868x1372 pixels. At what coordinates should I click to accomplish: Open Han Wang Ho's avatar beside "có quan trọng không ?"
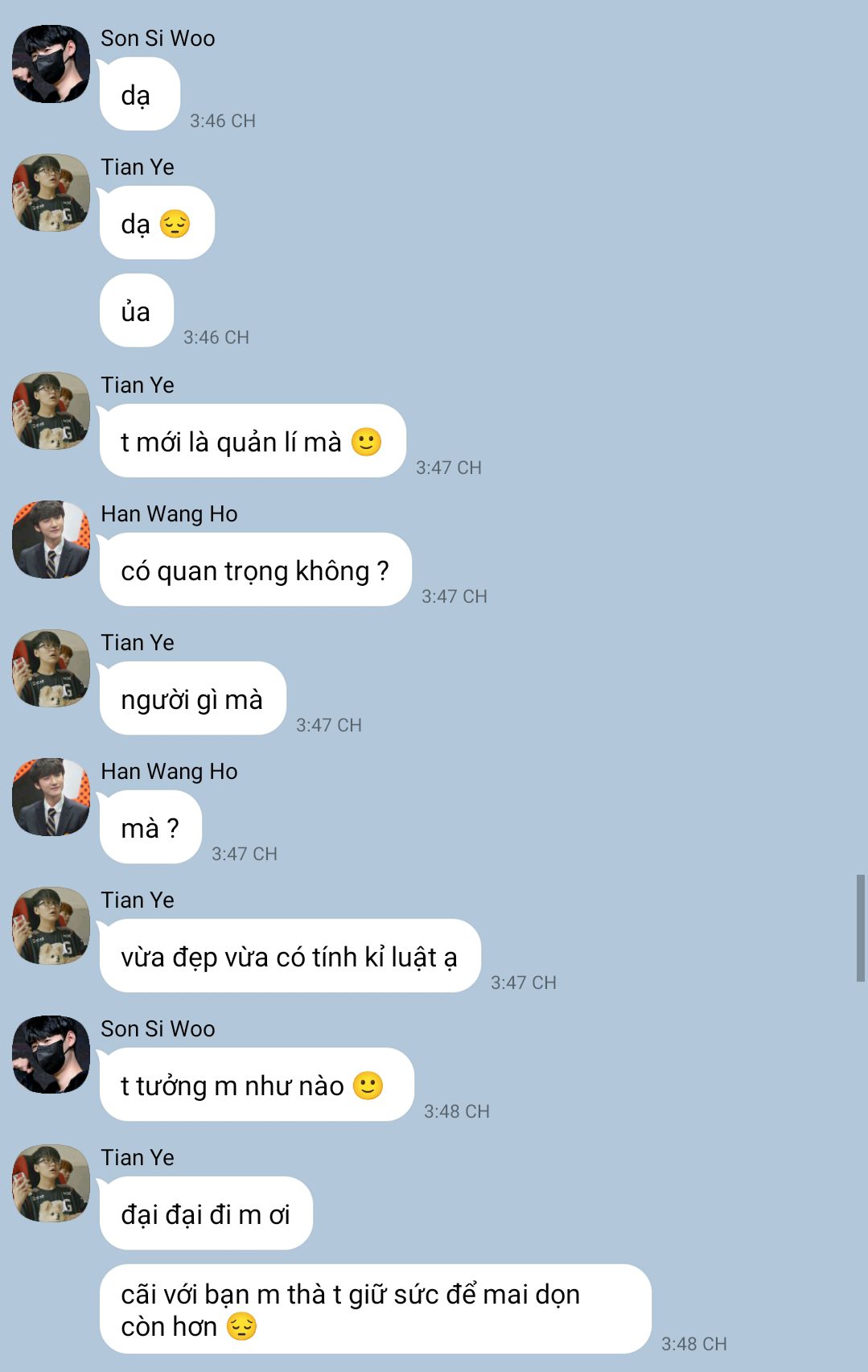[51, 539]
